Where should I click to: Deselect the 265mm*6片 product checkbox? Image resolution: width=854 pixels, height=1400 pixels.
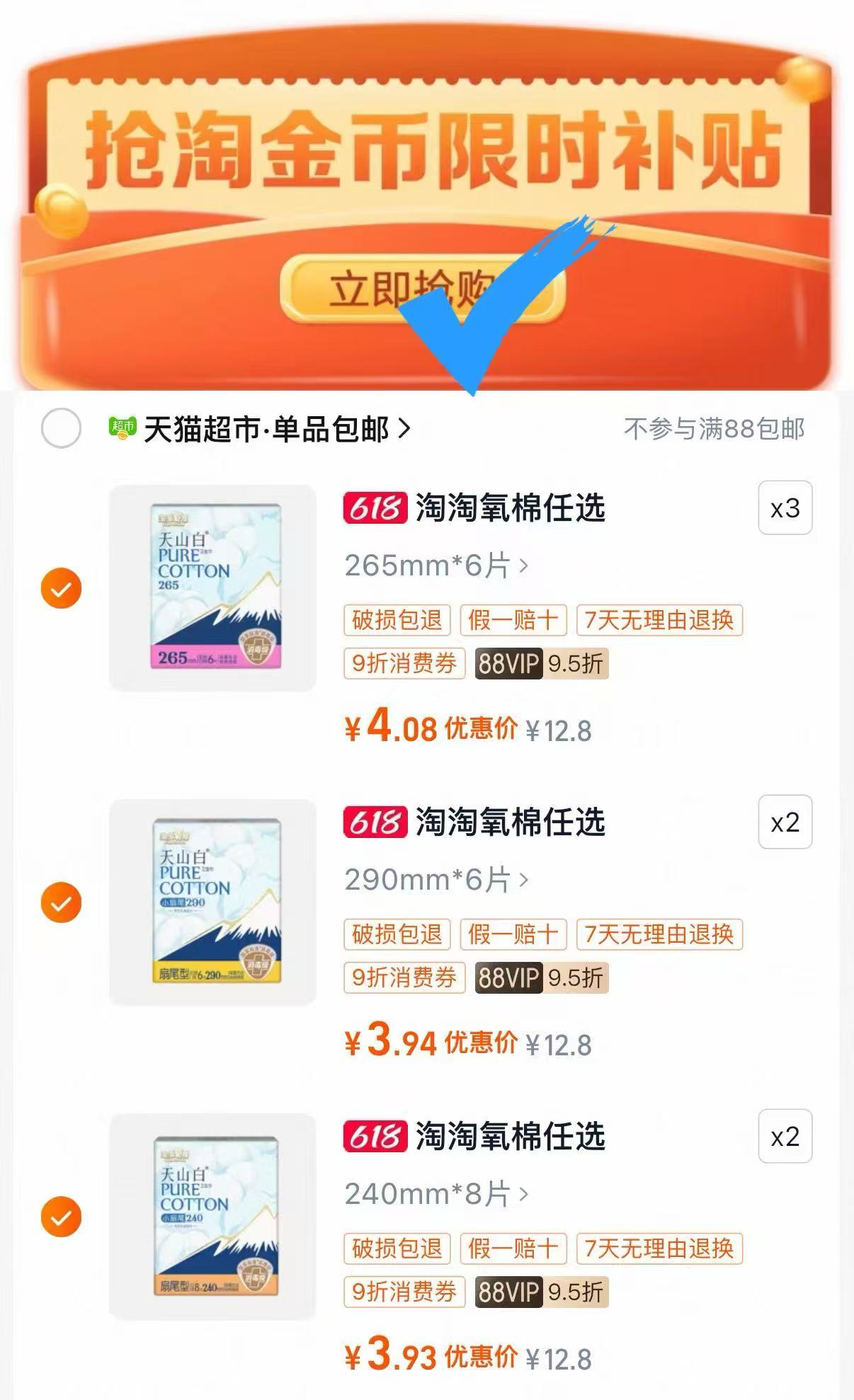[62, 587]
